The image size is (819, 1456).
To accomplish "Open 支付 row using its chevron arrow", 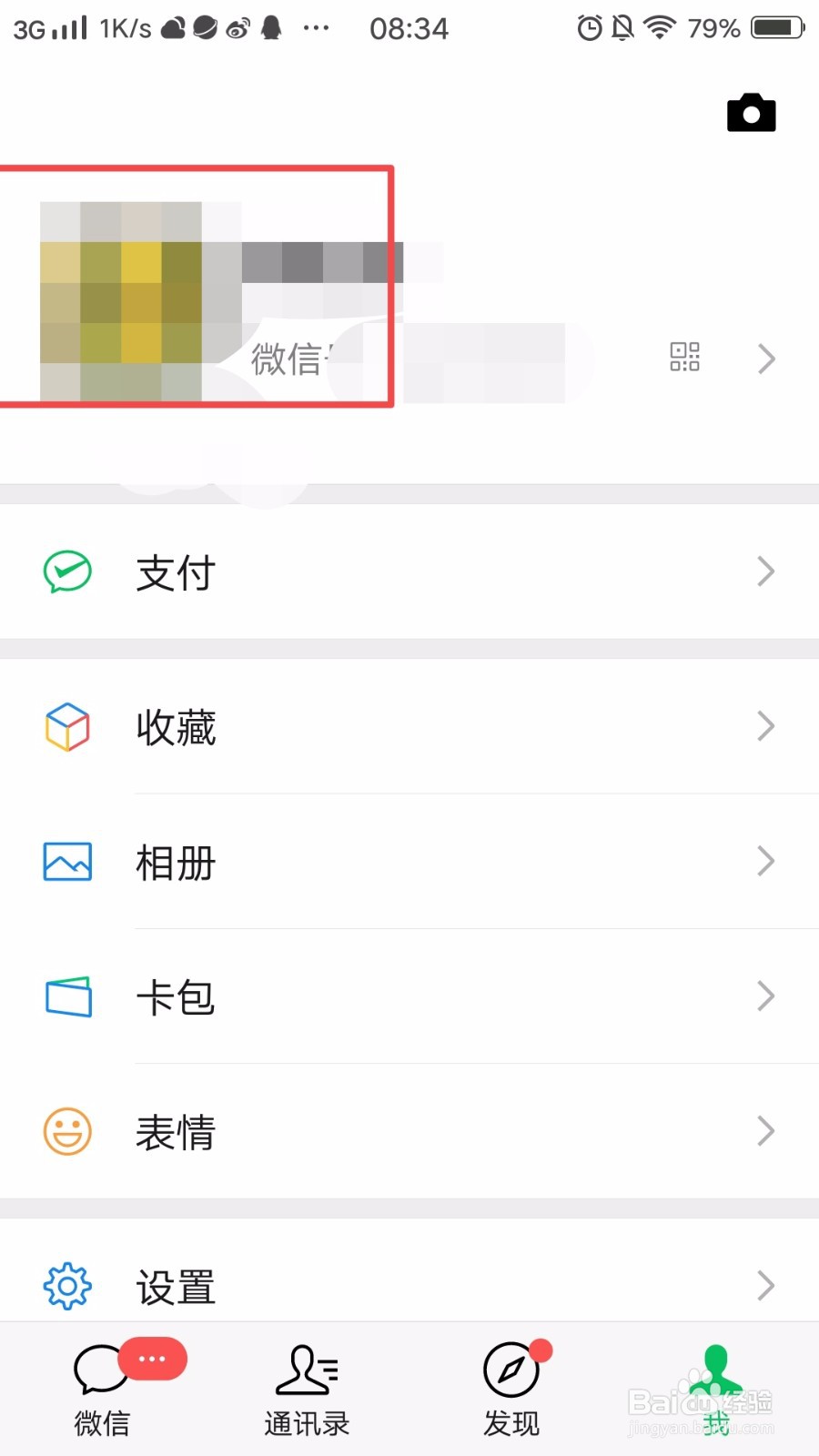I will point(765,571).
